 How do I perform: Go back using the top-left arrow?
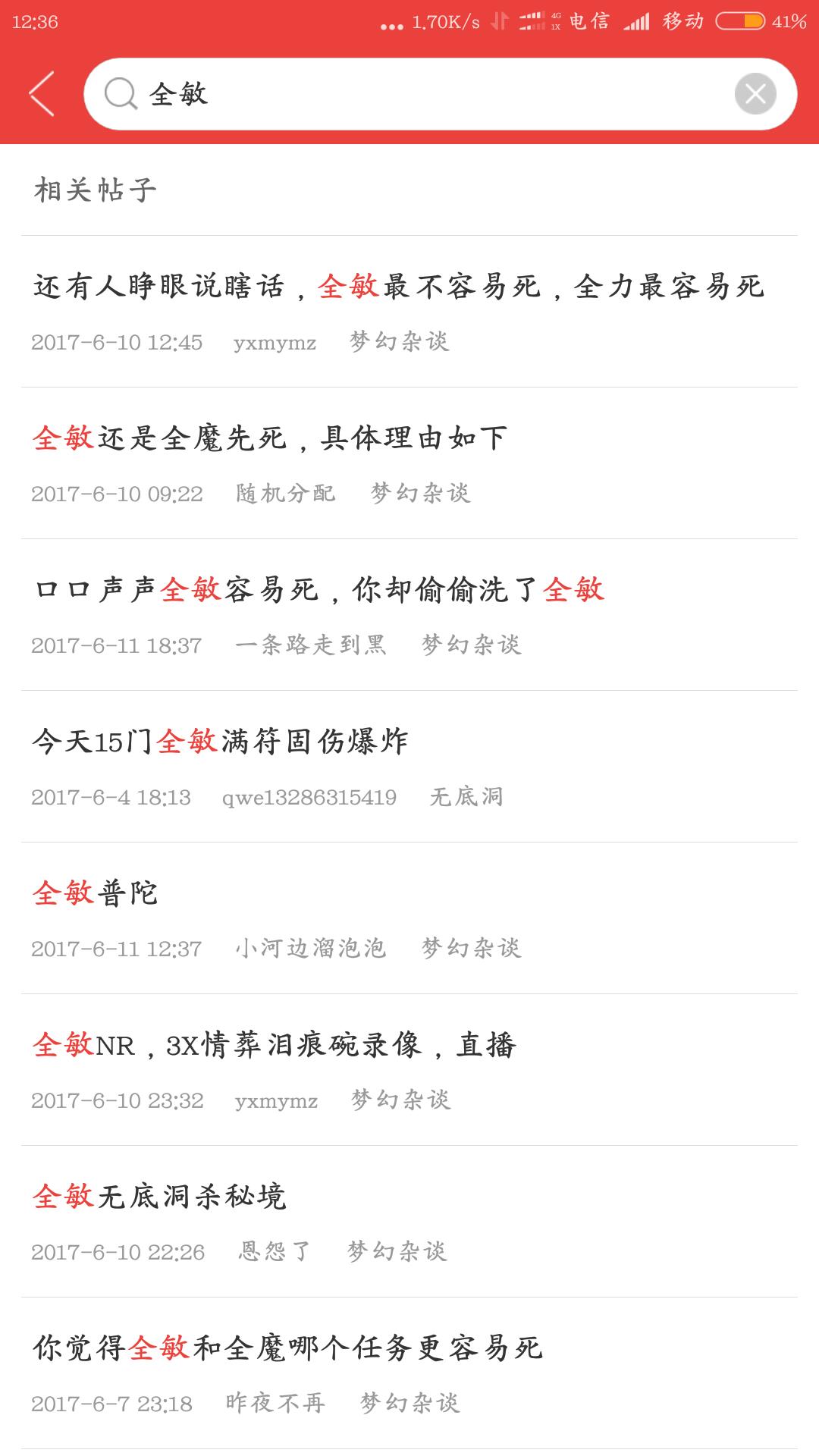click(42, 94)
